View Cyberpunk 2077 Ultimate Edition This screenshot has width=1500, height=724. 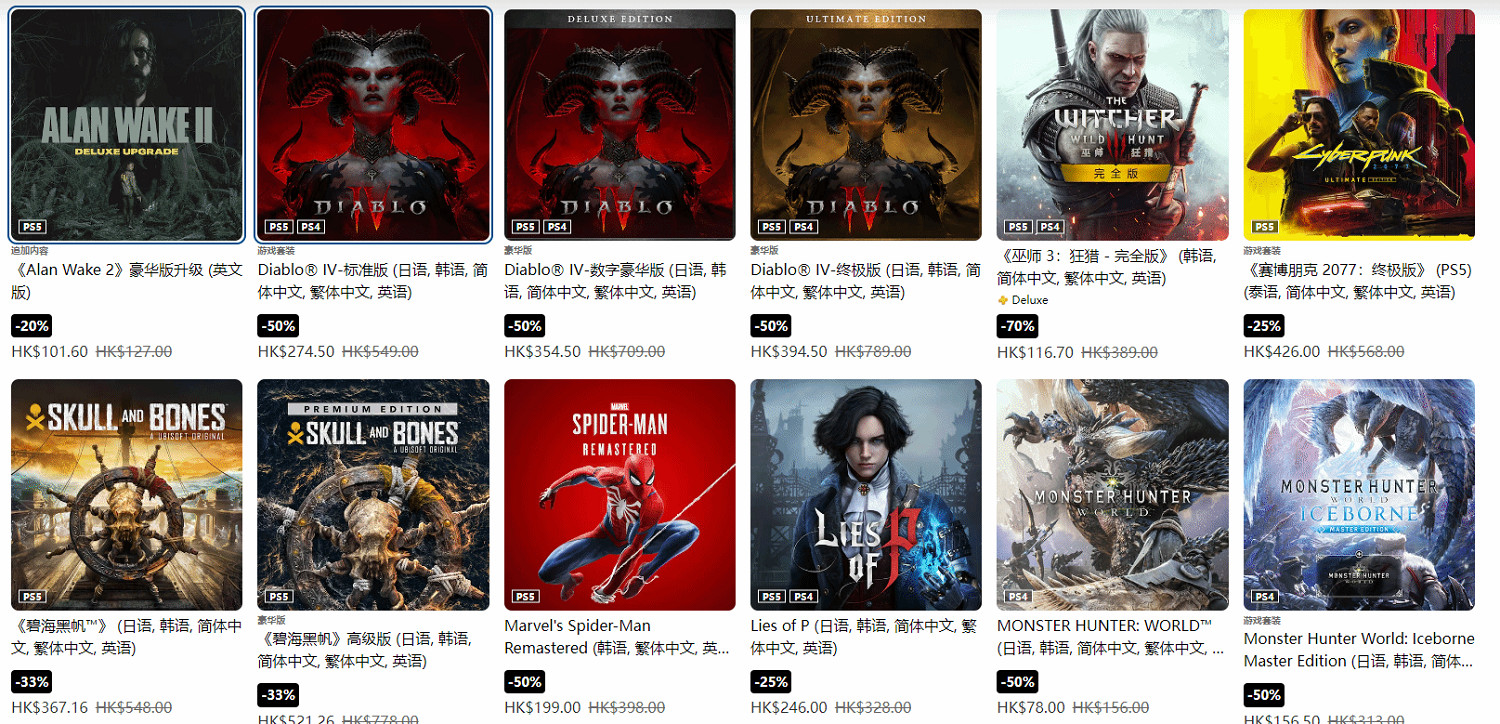1359,125
